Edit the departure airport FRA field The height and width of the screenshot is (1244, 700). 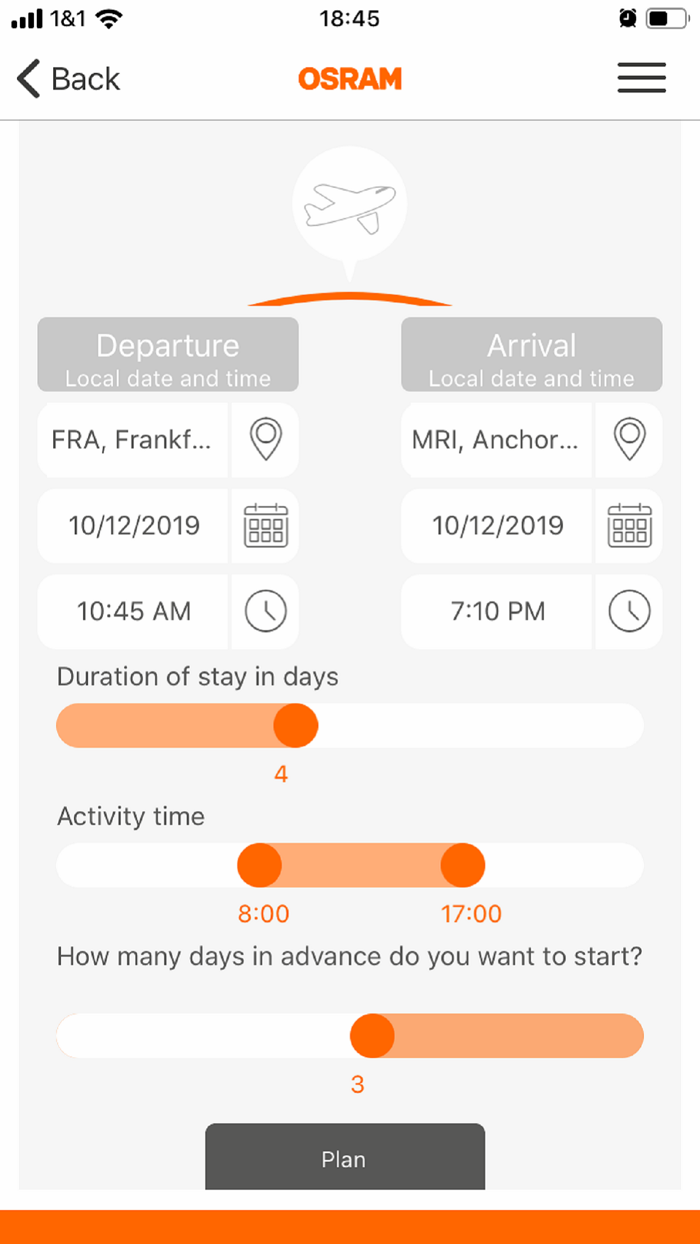pos(133,440)
